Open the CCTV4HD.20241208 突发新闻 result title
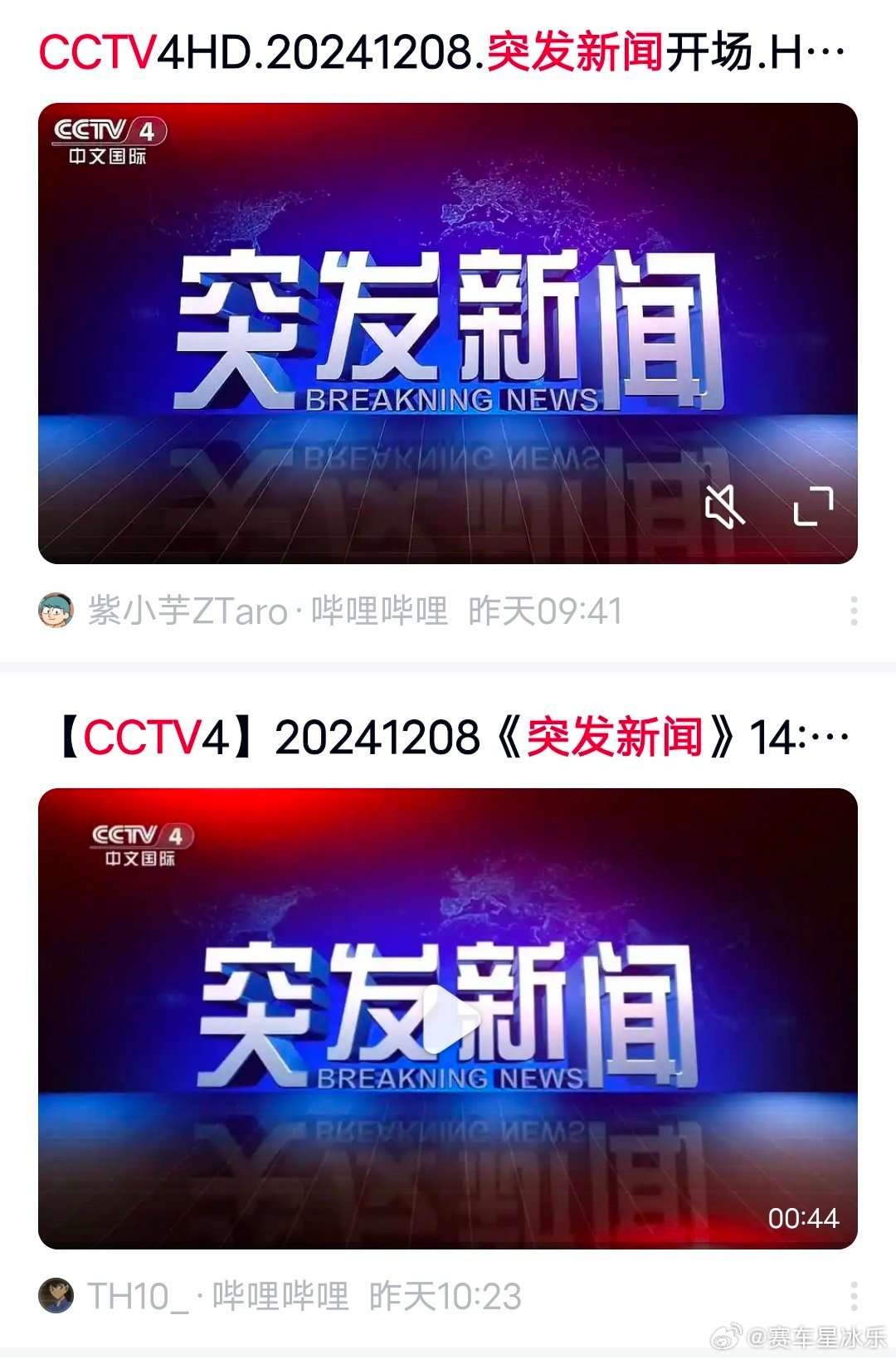The height and width of the screenshot is (1359, 896). point(440,53)
